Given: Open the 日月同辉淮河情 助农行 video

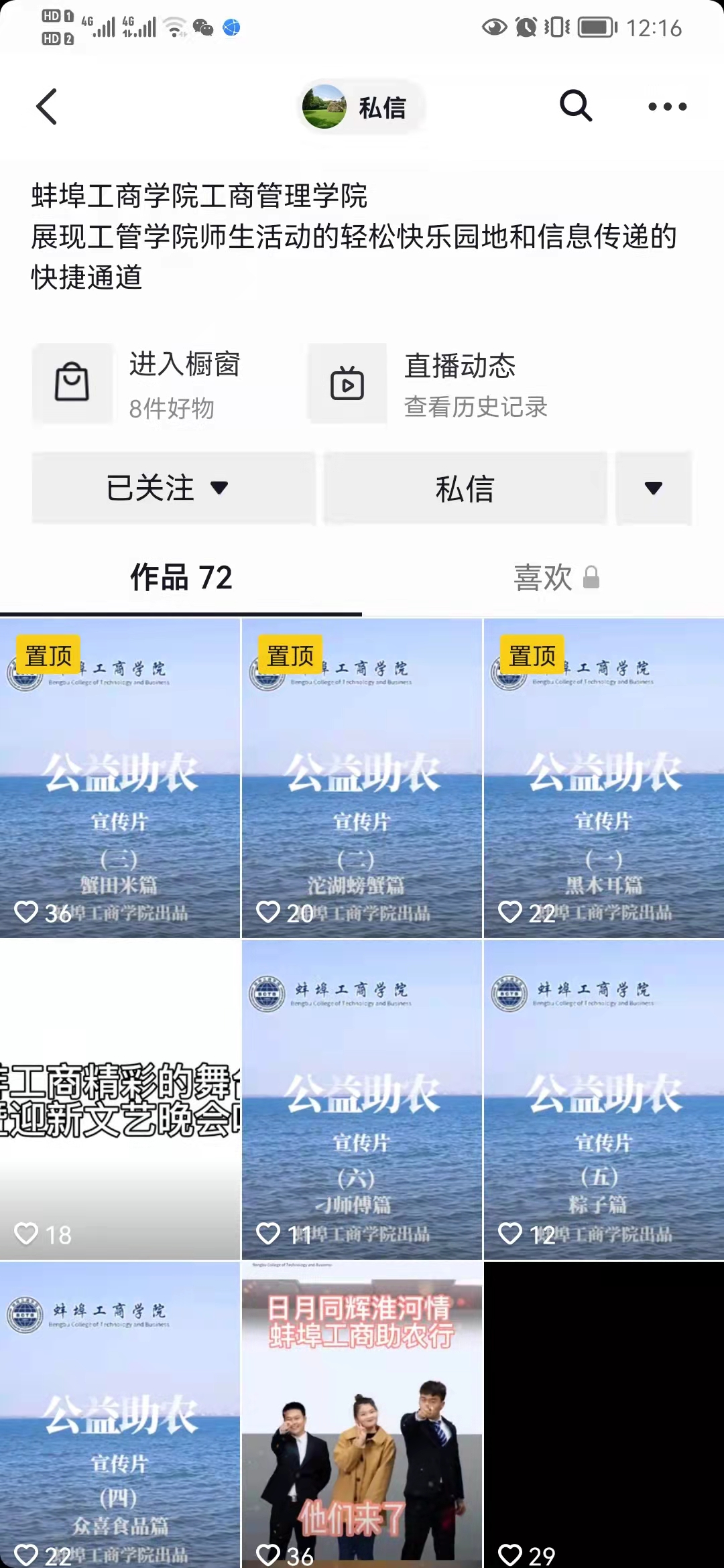Looking at the screenshot, I should pyautogui.click(x=362, y=1414).
